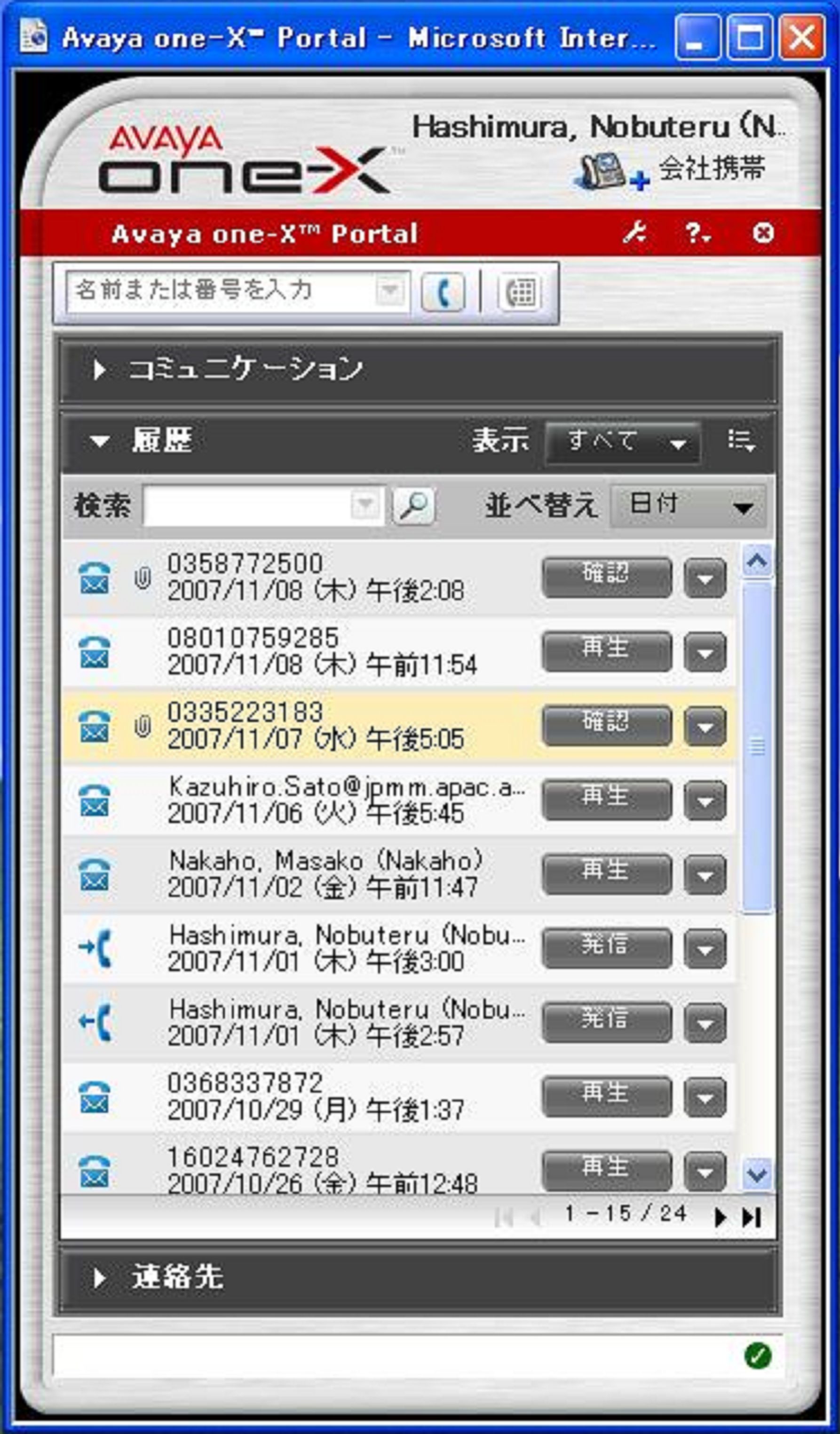
Task: Close the Avaya one-X Portal panel
Action: tap(762, 233)
